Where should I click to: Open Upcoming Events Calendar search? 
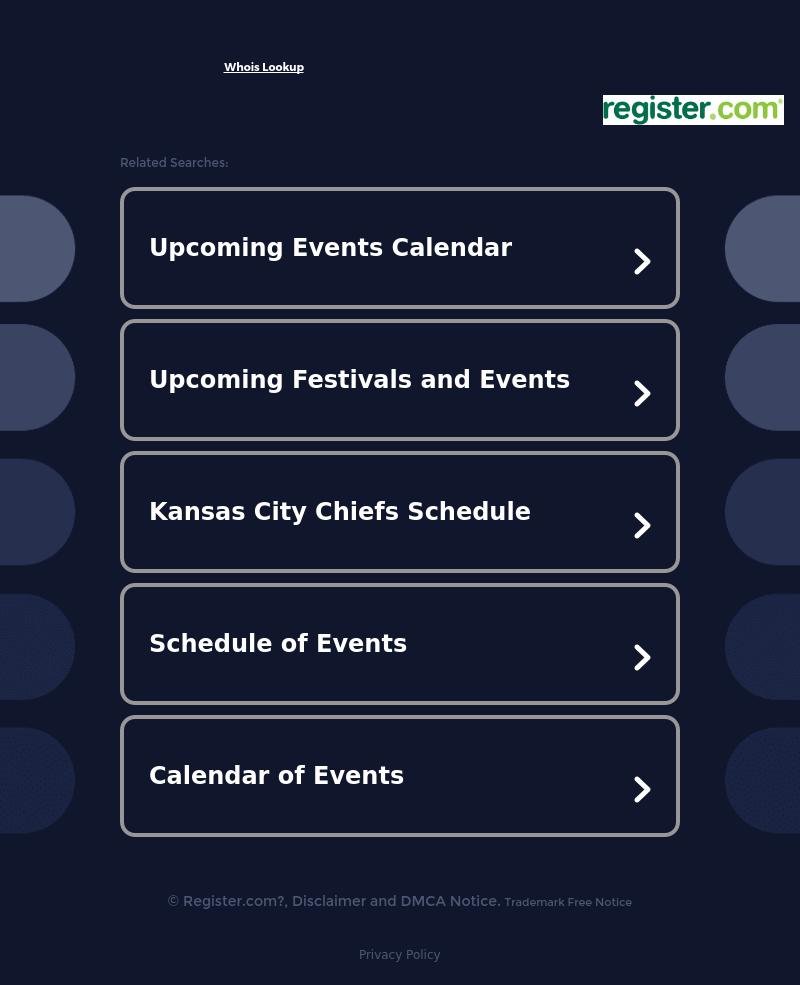[x=399, y=248]
